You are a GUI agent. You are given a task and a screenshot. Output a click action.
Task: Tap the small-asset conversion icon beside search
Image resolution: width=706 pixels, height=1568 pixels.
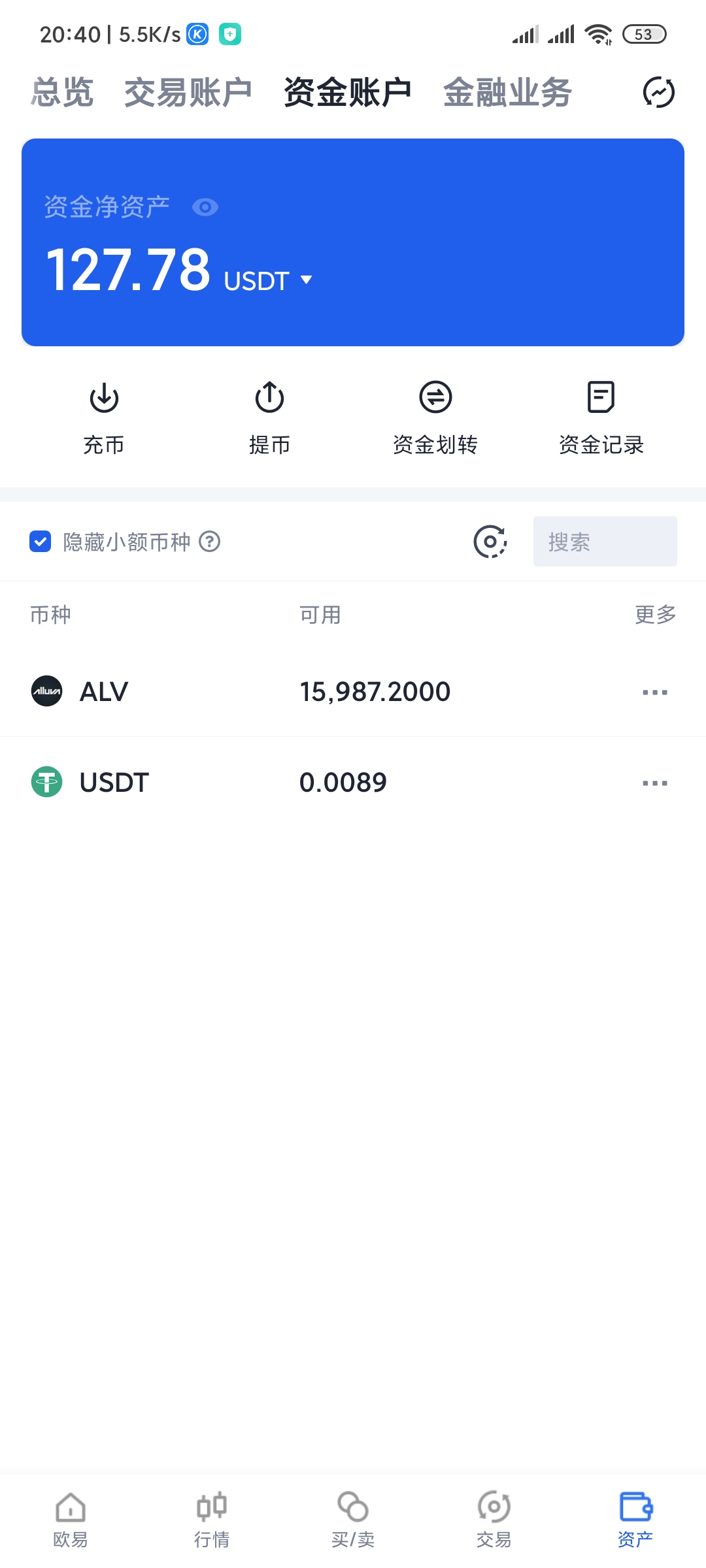coord(490,542)
